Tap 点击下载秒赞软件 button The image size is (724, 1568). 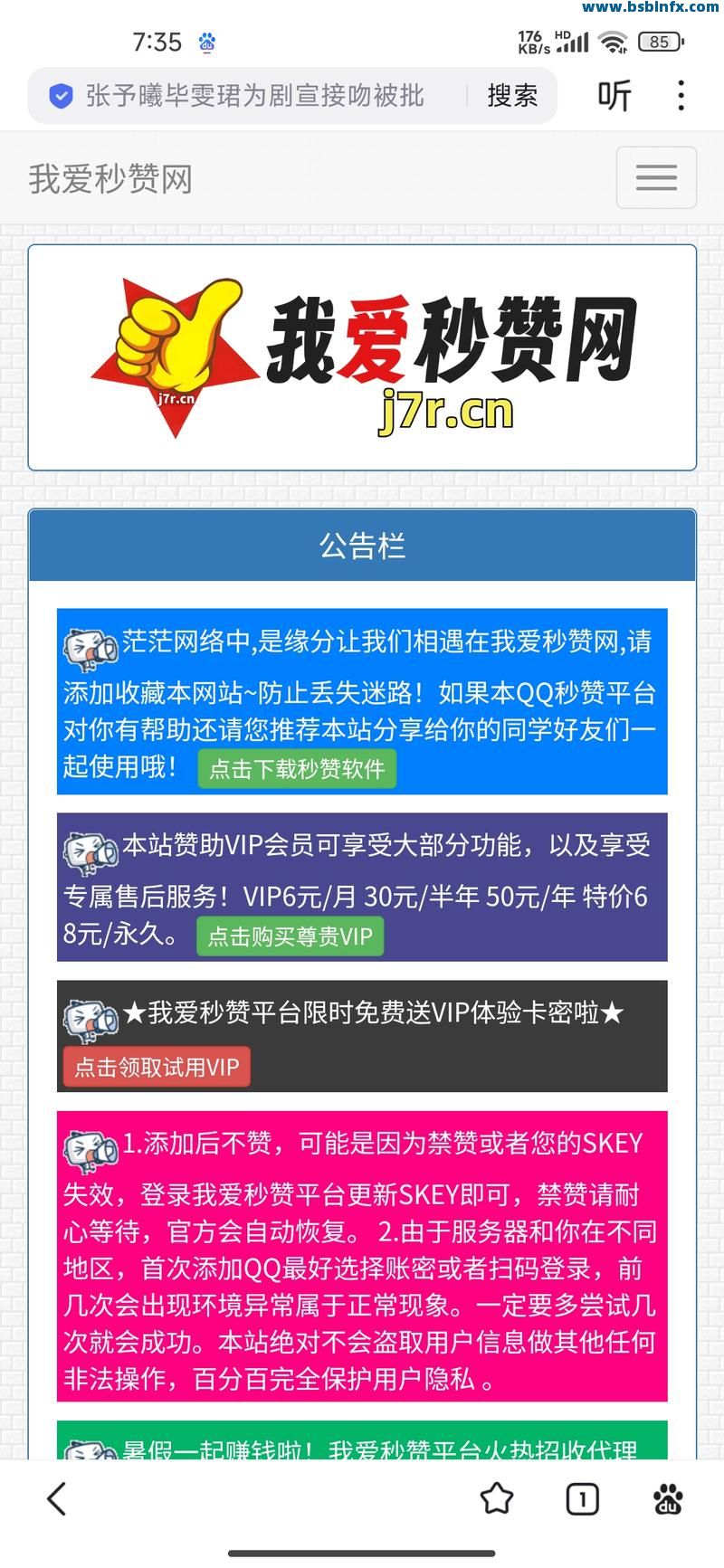click(x=296, y=768)
